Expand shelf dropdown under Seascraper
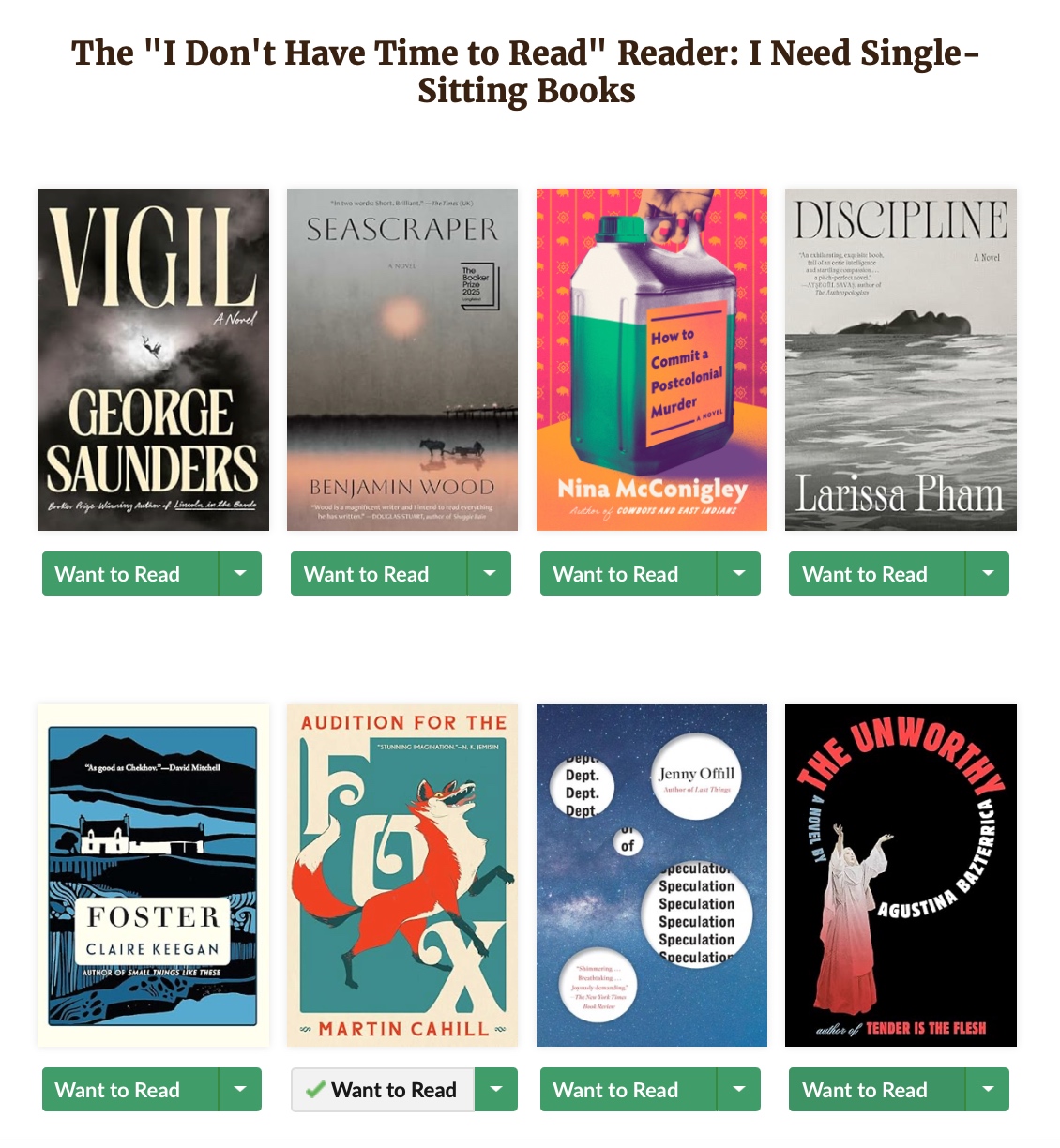The width and height of the screenshot is (1060, 1148). (x=490, y=574)
